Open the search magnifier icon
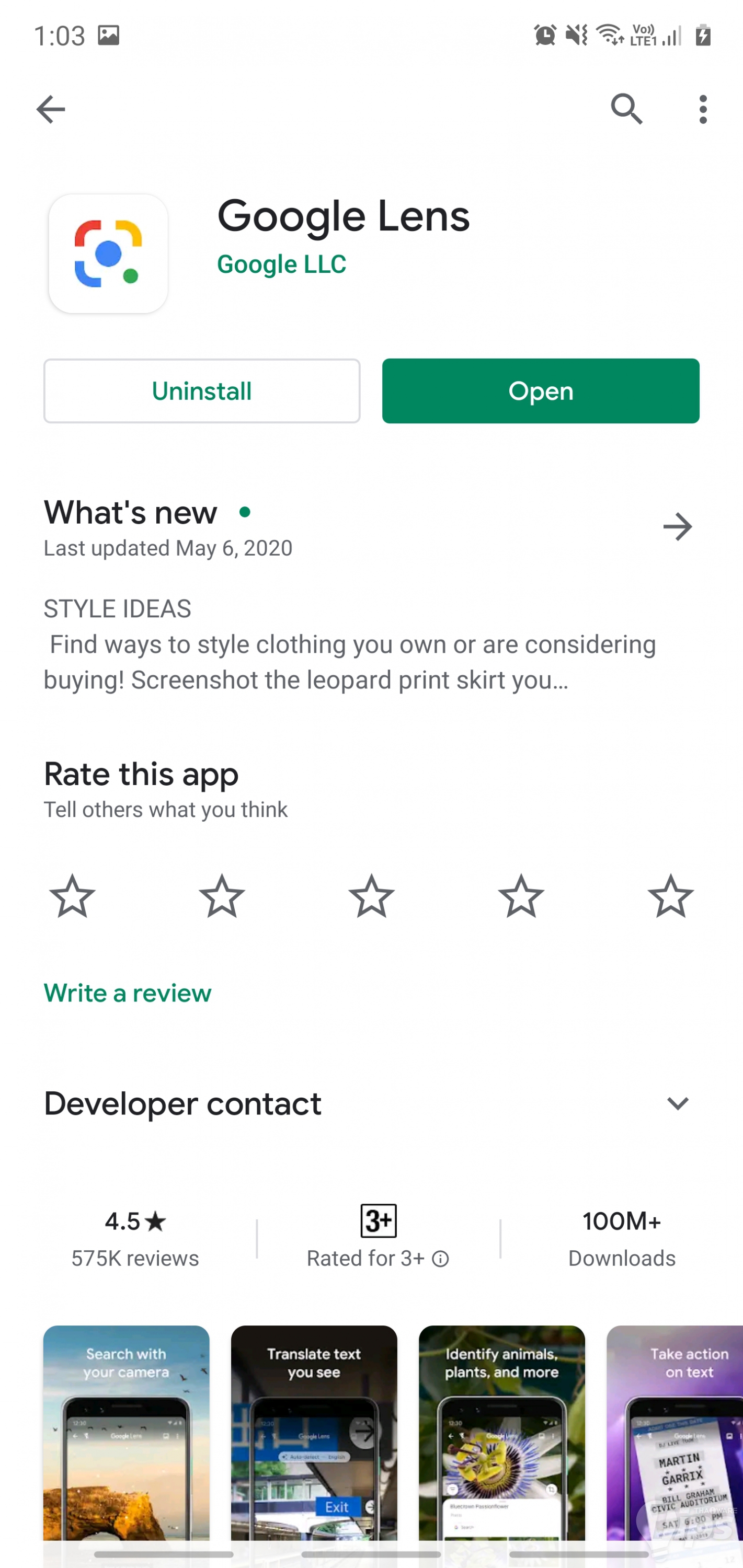 (627, 110)
